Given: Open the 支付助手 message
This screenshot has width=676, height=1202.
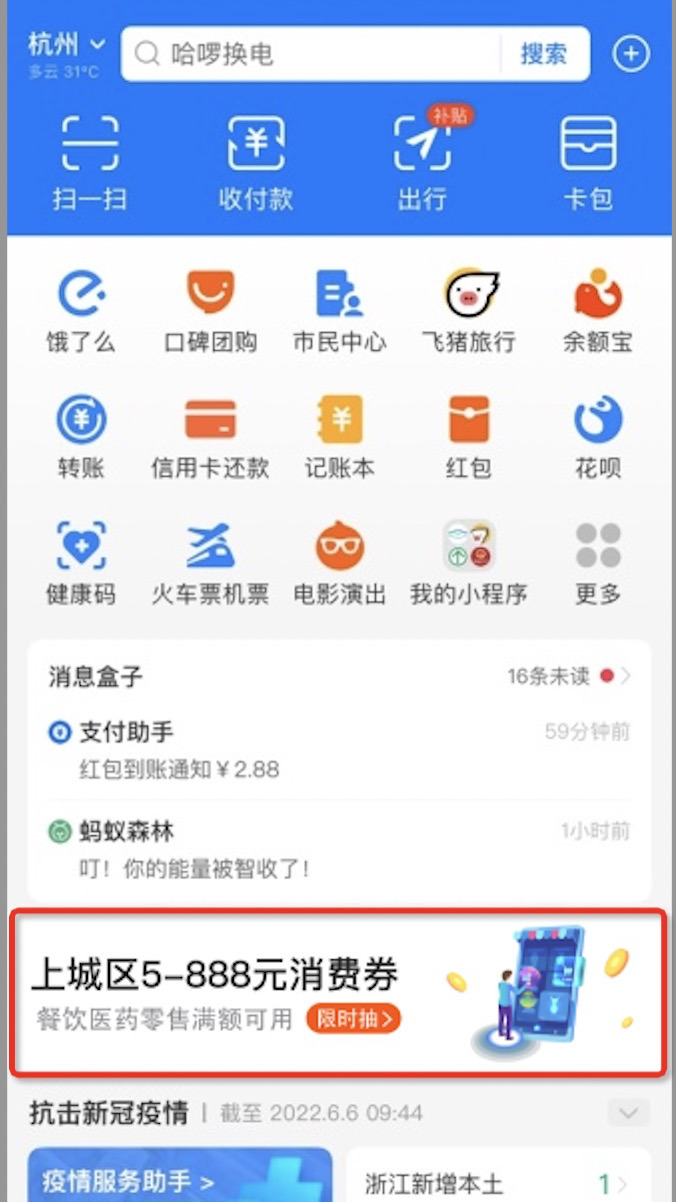Looking at the screenshot, I should point(338,750).
